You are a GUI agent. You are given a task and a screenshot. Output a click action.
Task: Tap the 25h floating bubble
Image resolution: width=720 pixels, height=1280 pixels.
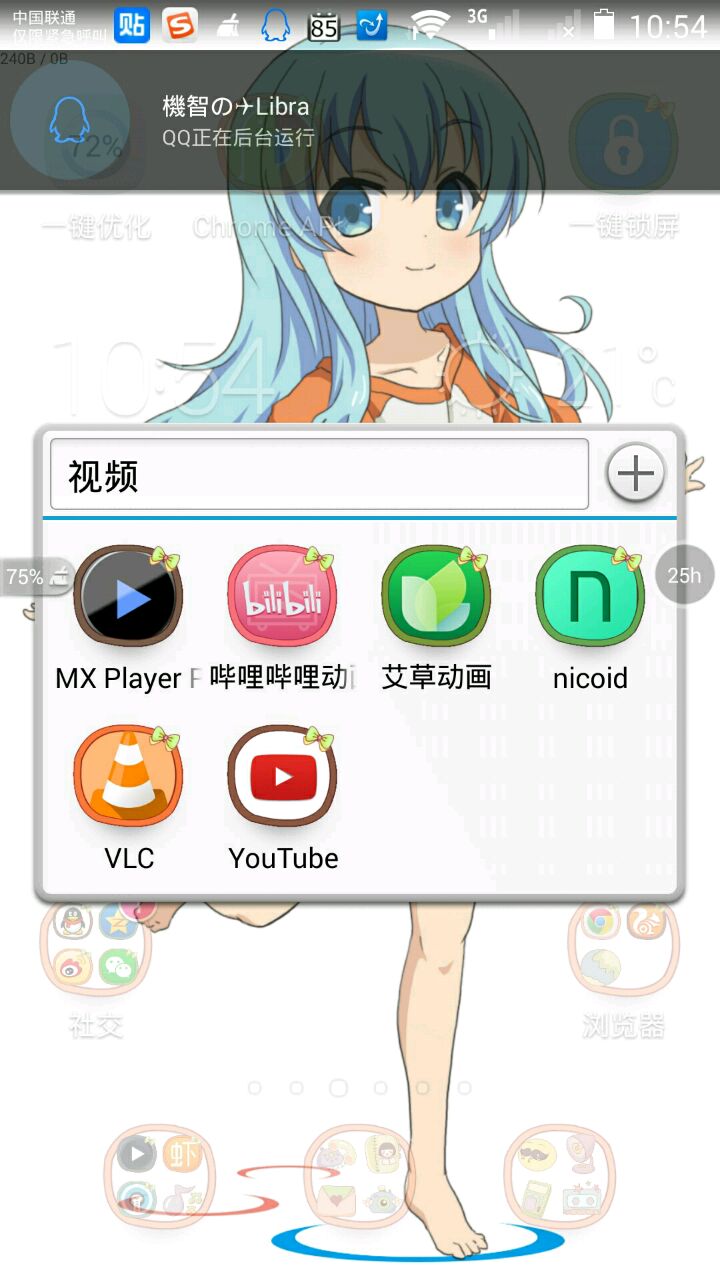[685, 575]
